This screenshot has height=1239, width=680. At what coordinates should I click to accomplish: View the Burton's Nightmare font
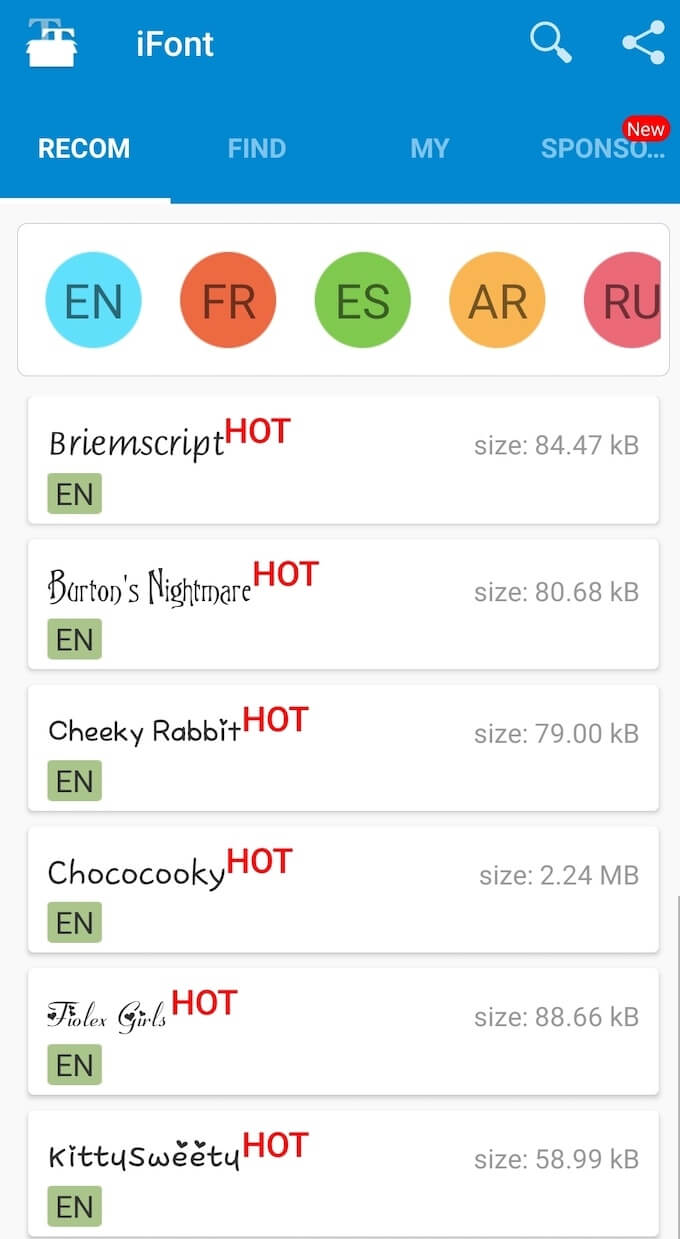click(343, 604)
